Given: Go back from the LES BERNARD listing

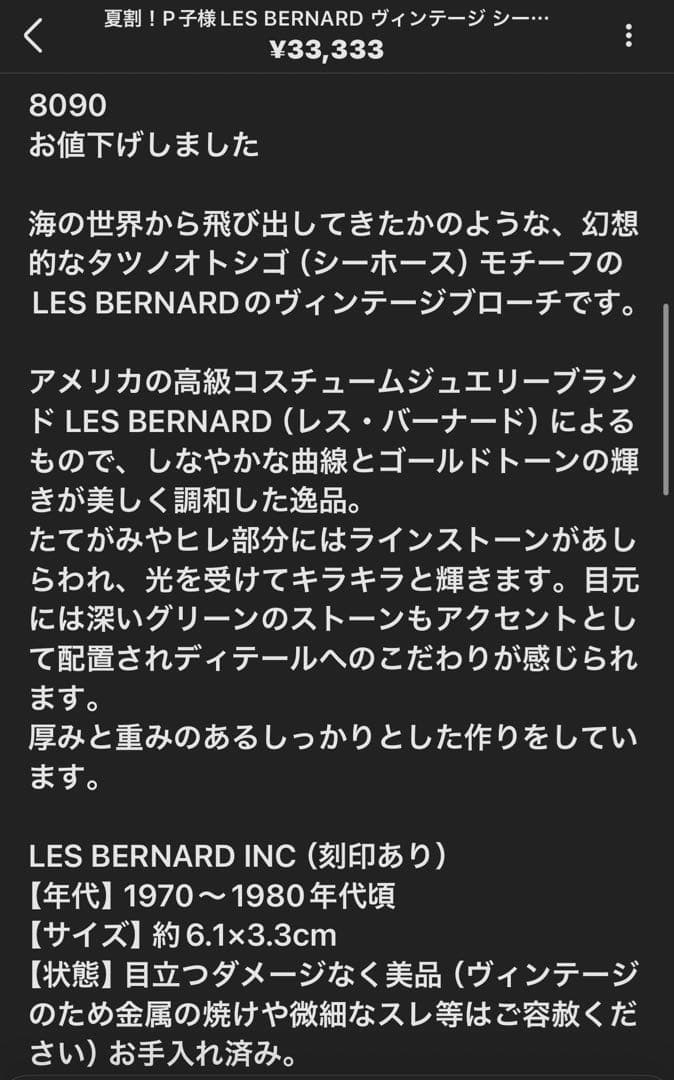Looking at the screenshot, I should 34,36.
